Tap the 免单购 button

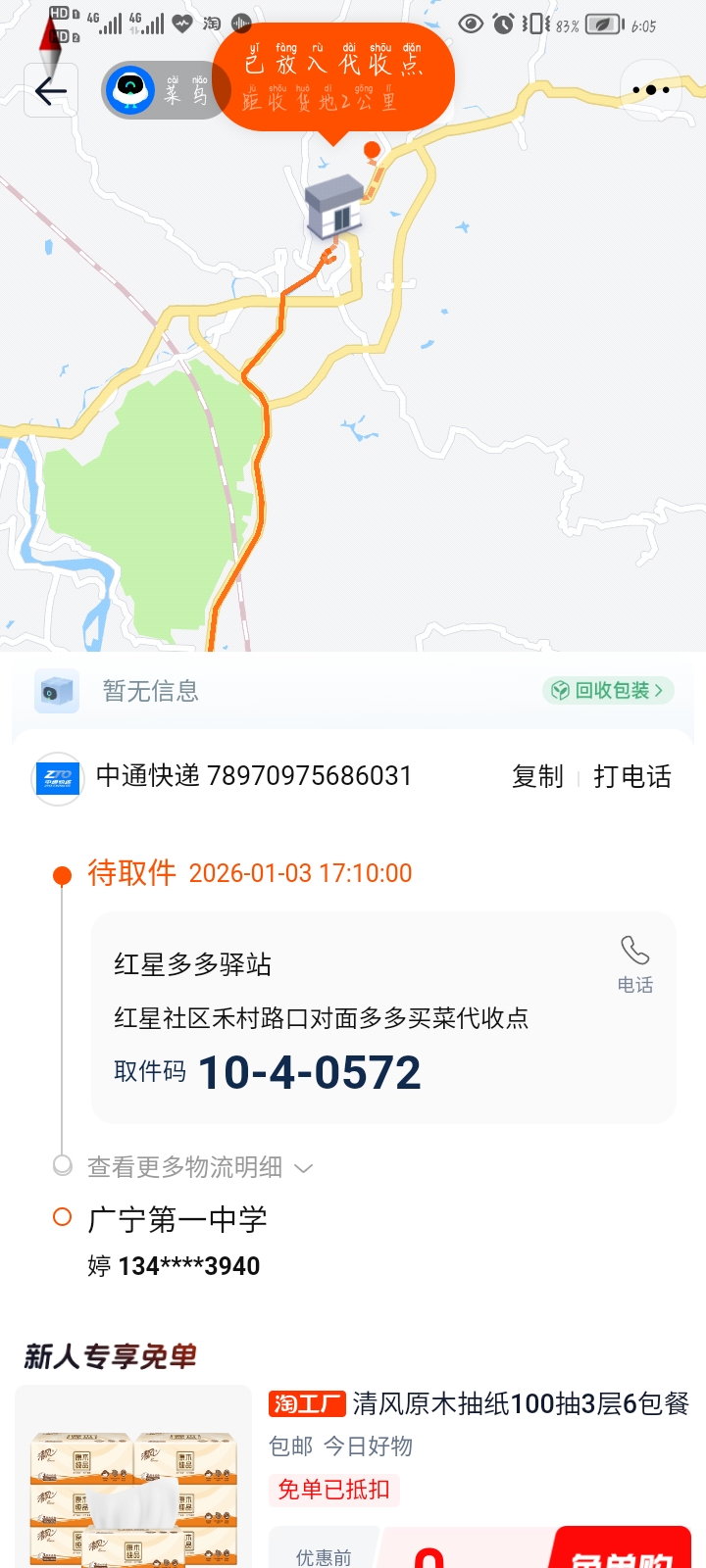[622, 1551]
